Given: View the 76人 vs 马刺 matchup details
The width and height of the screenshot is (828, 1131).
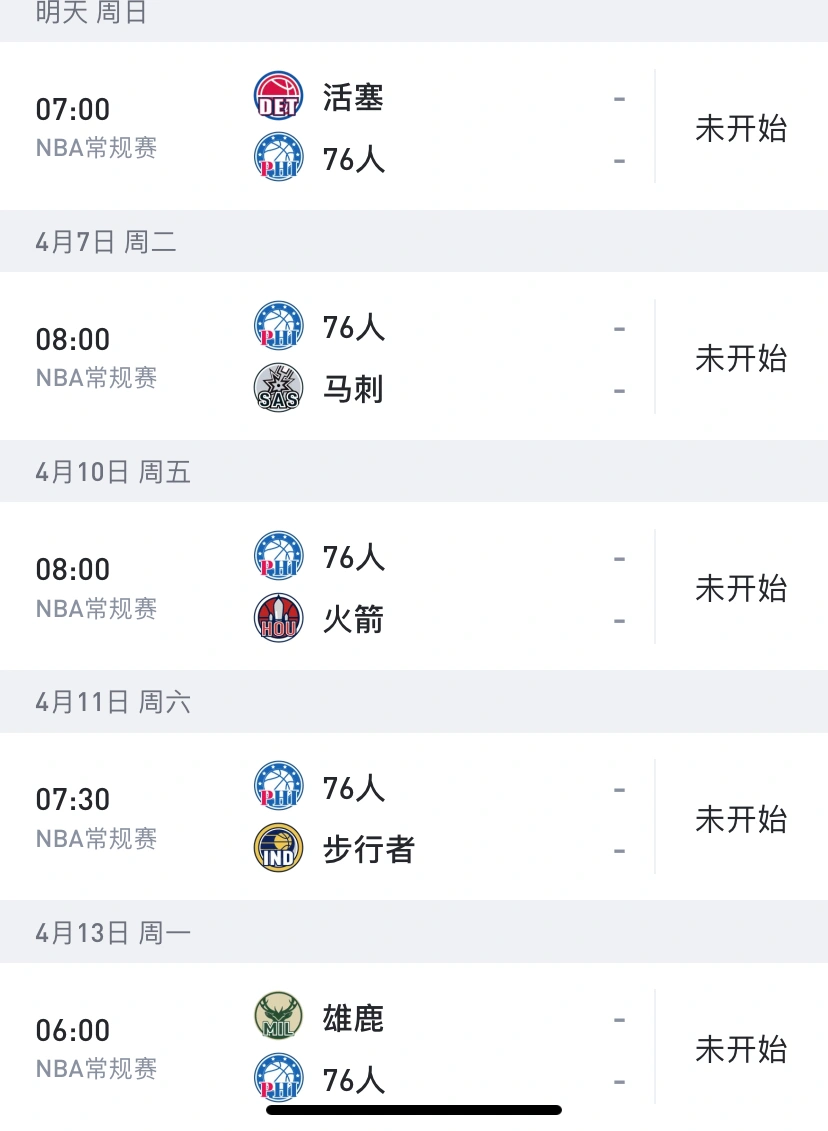Looking at the screenshot, I should (414, 357).
